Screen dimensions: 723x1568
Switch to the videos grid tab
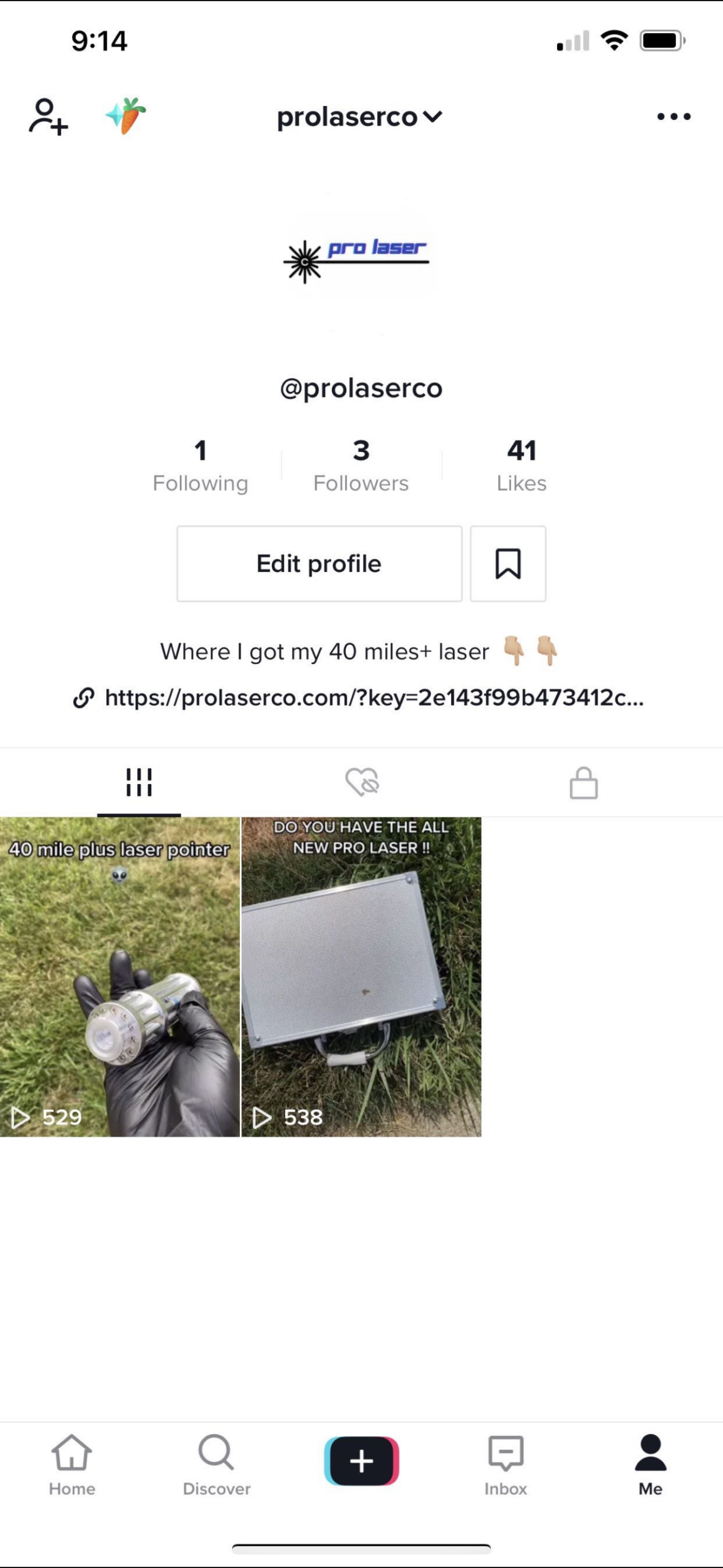(x=139, y=782)
